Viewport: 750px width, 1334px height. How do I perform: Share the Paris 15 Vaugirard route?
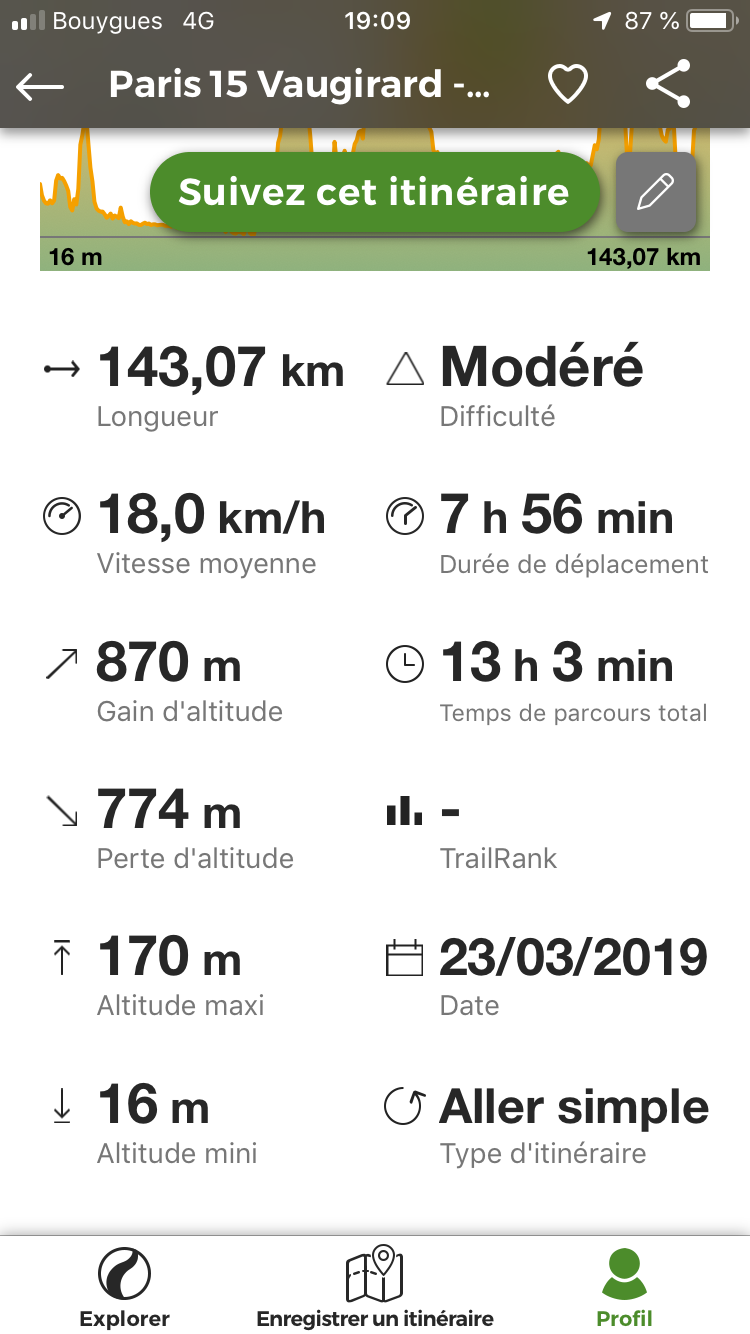pos(668,84)
